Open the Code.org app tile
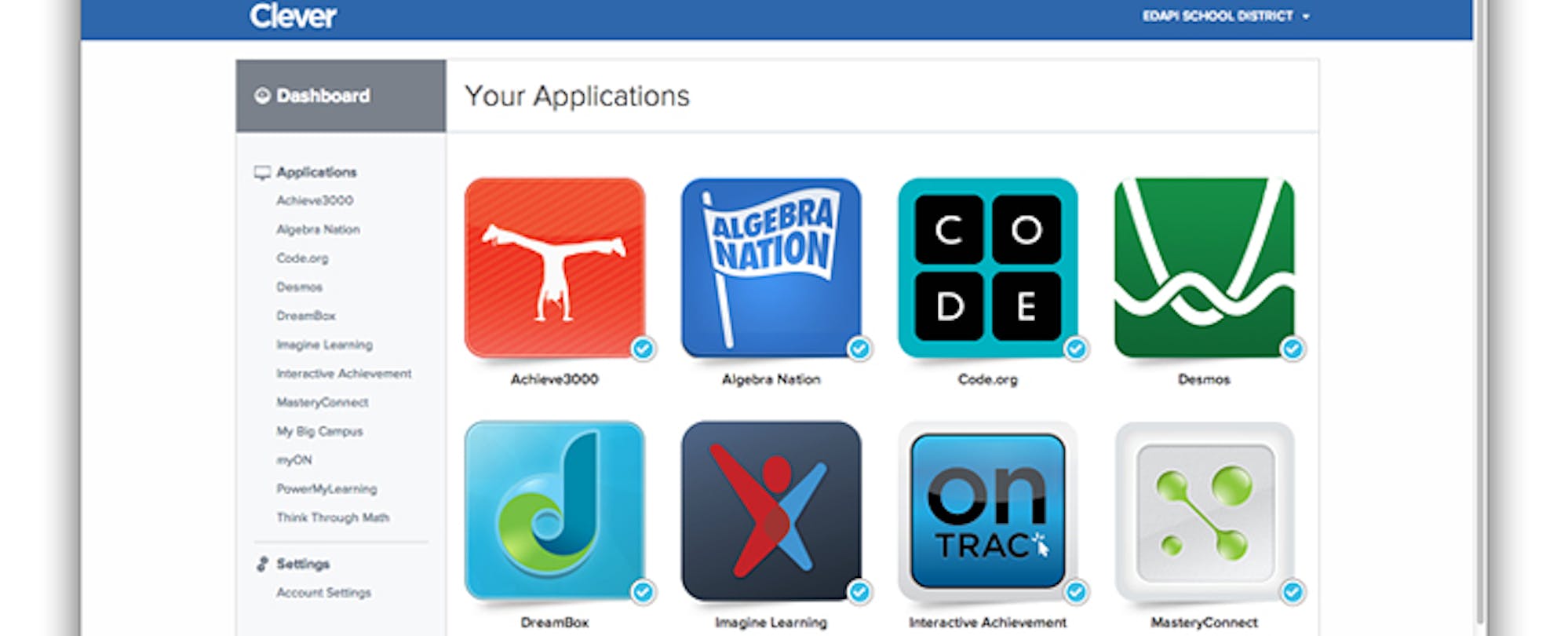This screenshot has height=636, width=1568. point(987,268)
